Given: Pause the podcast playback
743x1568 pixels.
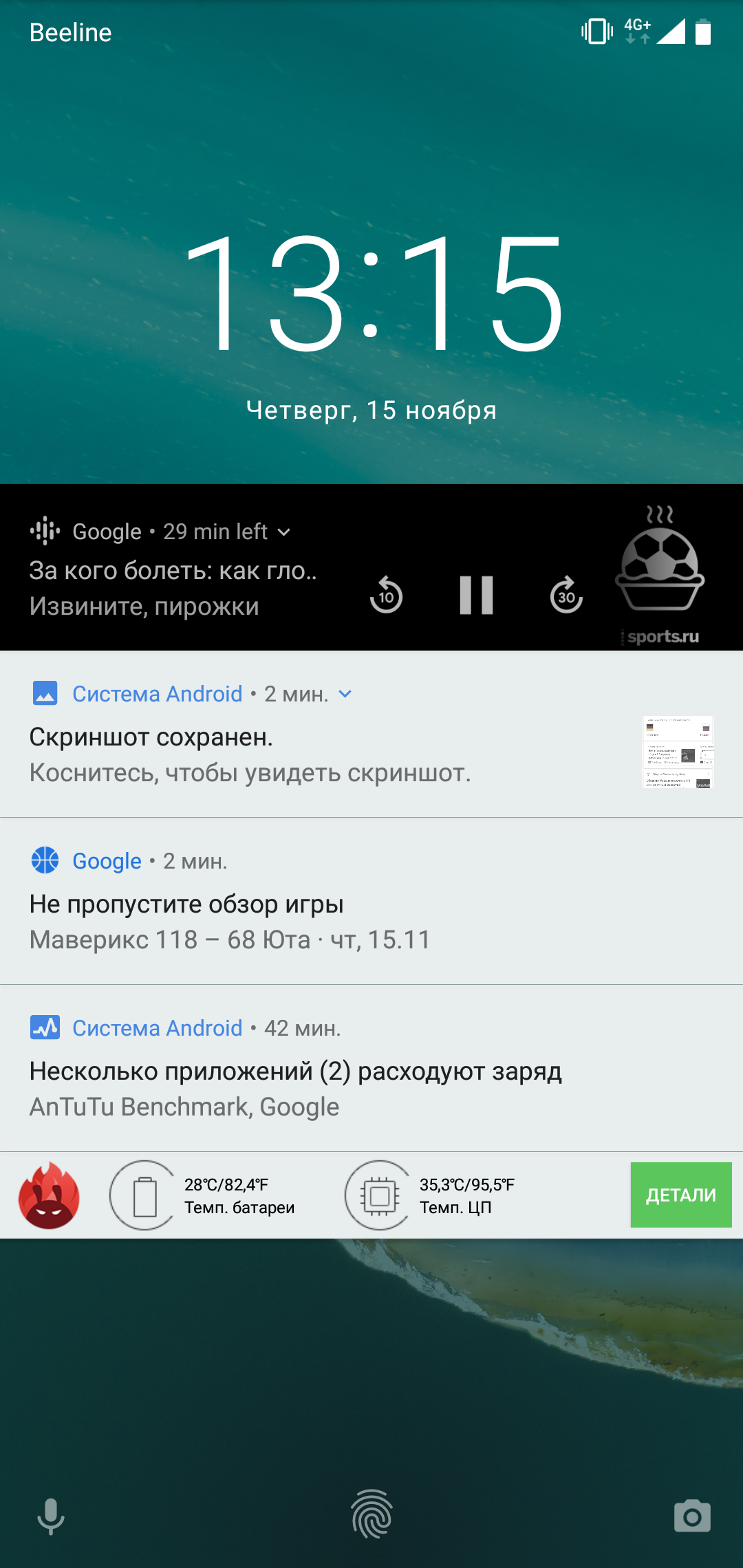Looking at the screenshot, I should point(476,595).
